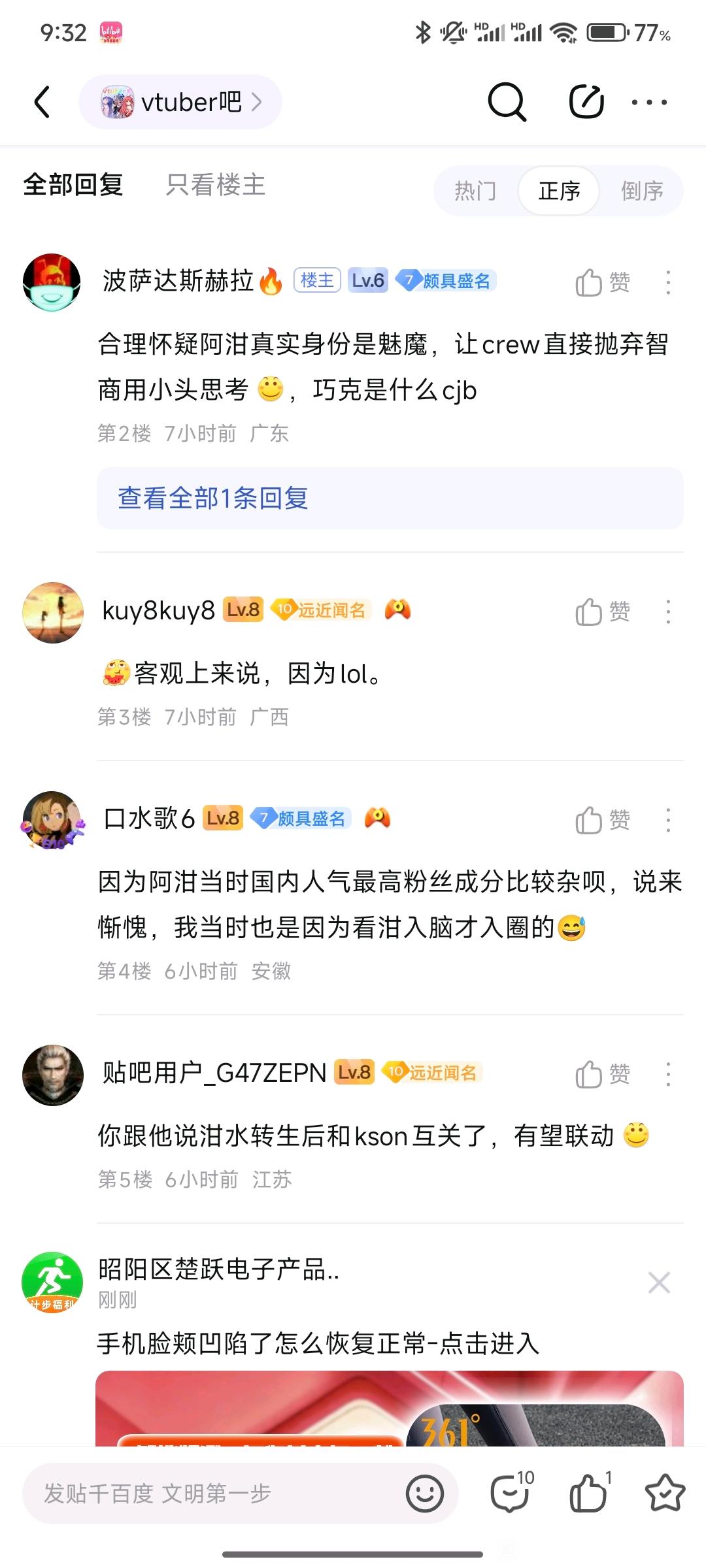
Task: Open search with the magnifier icon
Action: [x=507, y=102]
